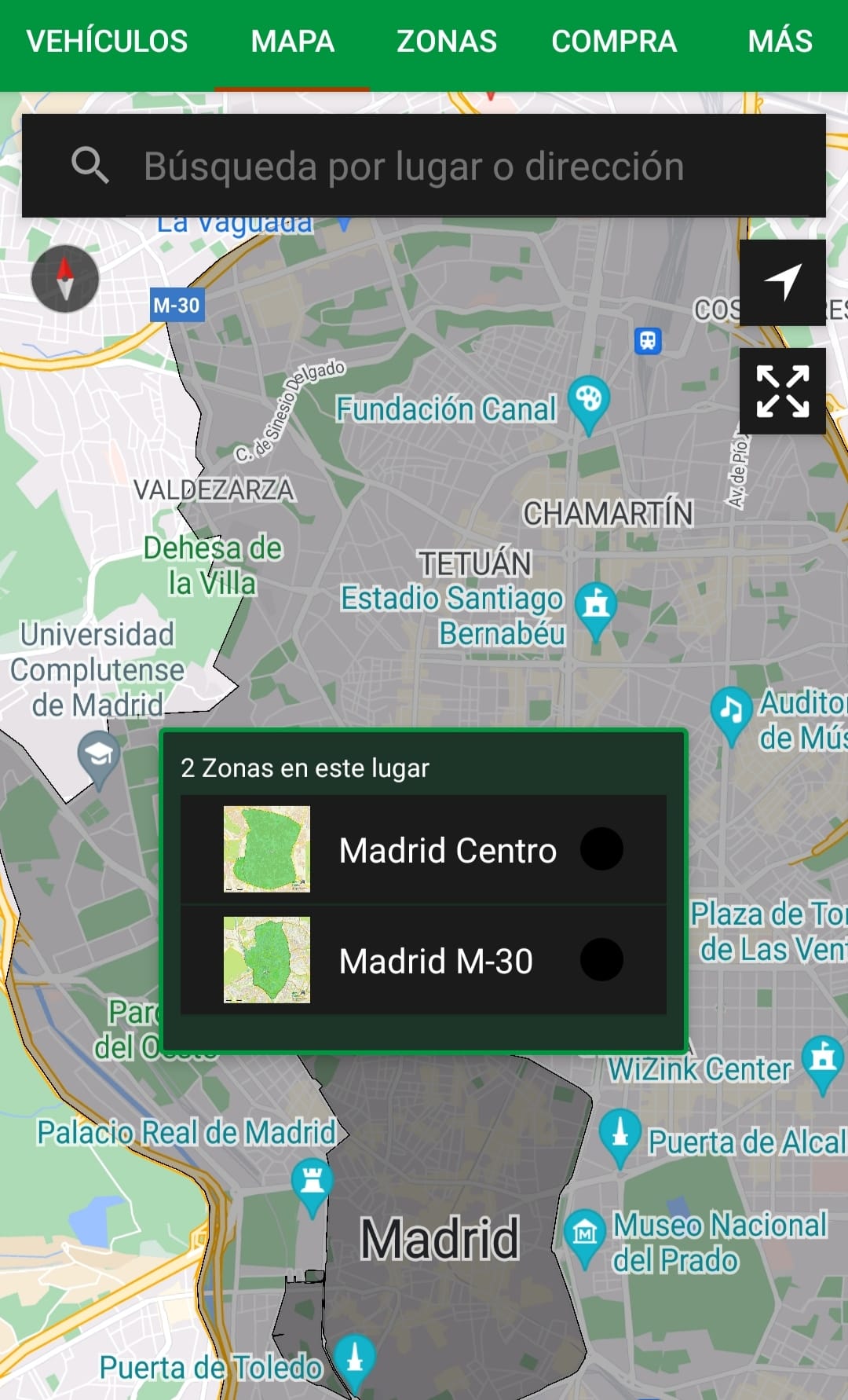Switch to the ZONAS tab
Screen dimensions: 848x1400
[446, 42]
